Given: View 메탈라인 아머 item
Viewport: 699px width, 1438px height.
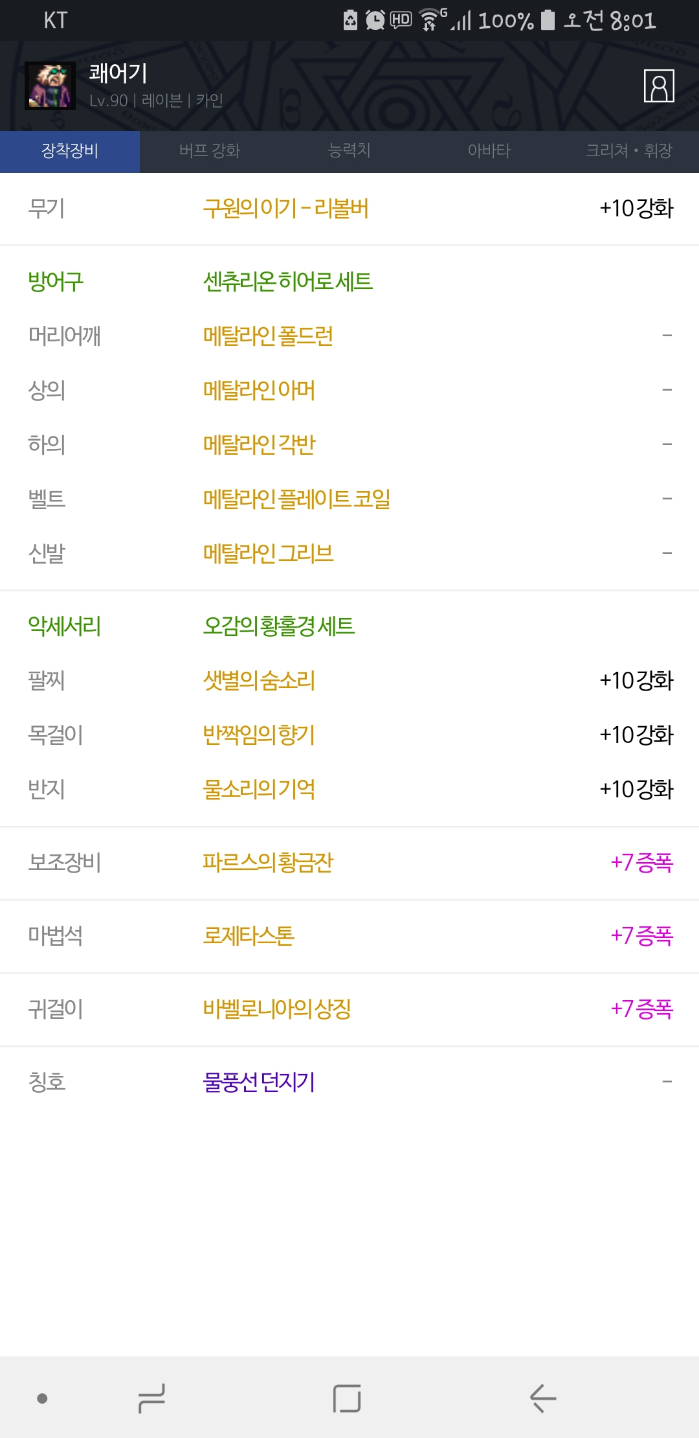Looking at the screenshot, I should coord(259,390).
